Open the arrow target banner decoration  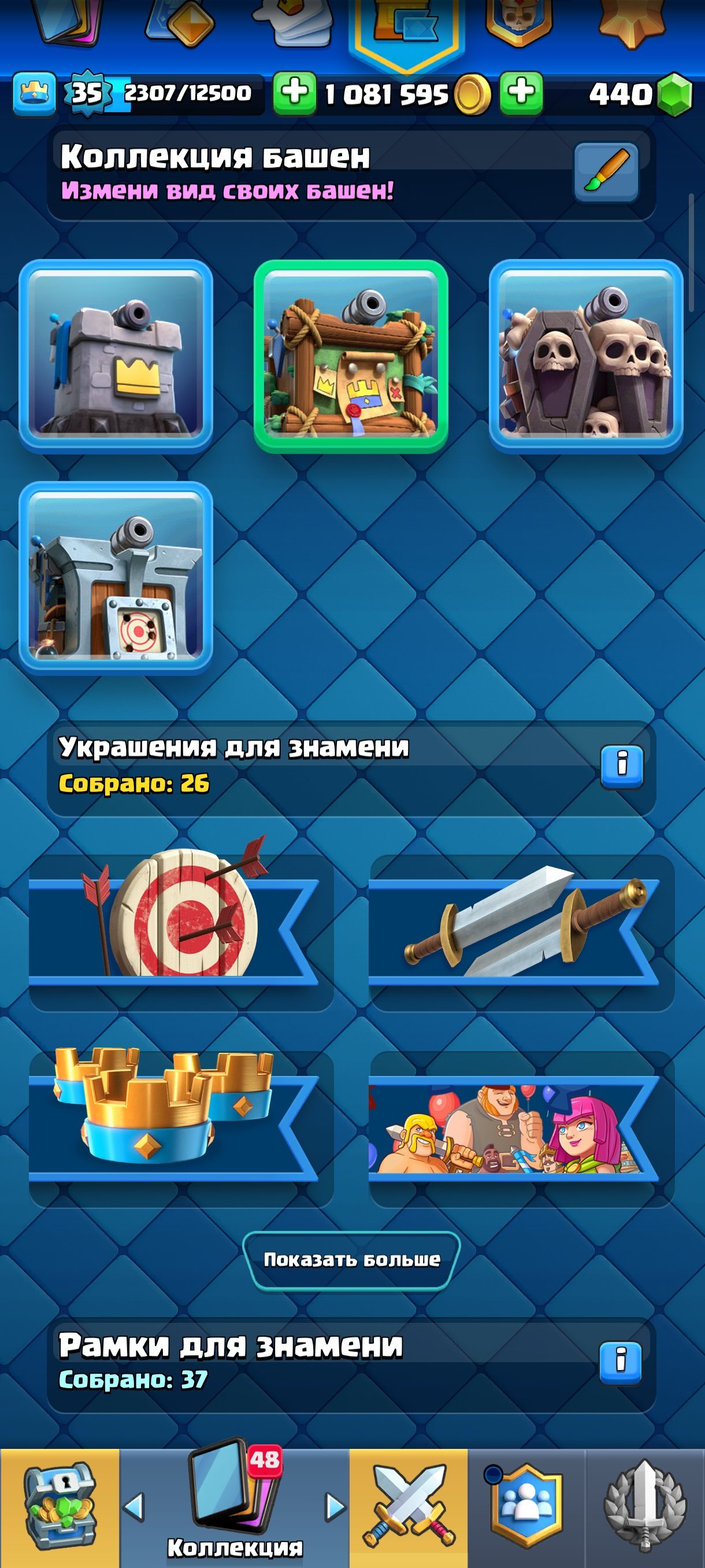pyautogui.click(x=181, y=933)
